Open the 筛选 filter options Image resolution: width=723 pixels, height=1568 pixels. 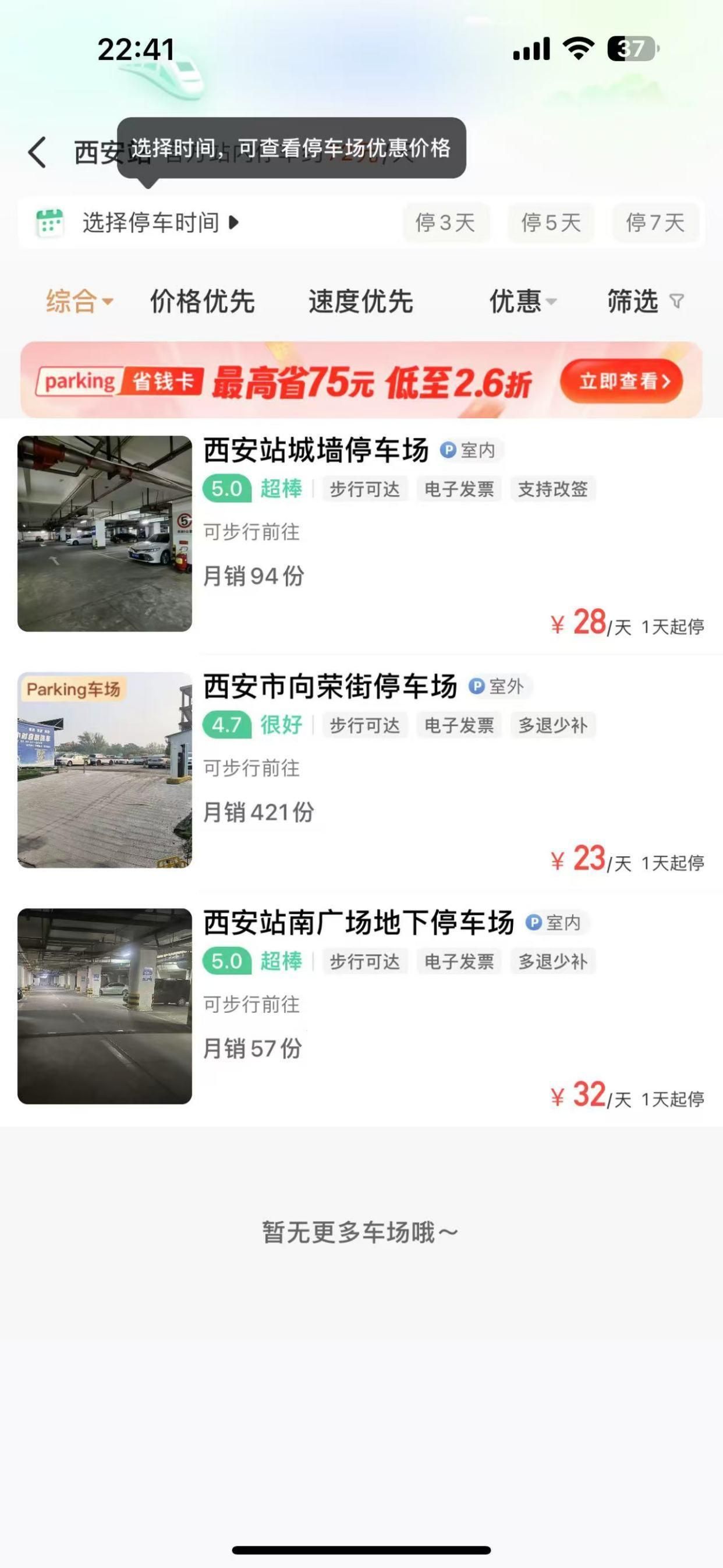coord(644,301)
